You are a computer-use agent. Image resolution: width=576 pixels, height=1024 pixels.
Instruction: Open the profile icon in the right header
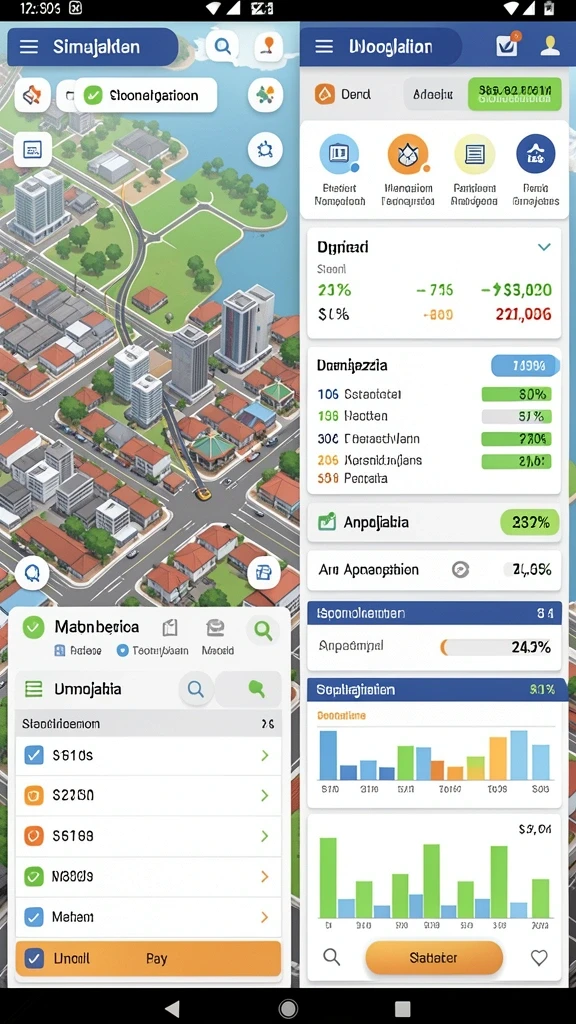pyautogui.click(x=550, y=46)
